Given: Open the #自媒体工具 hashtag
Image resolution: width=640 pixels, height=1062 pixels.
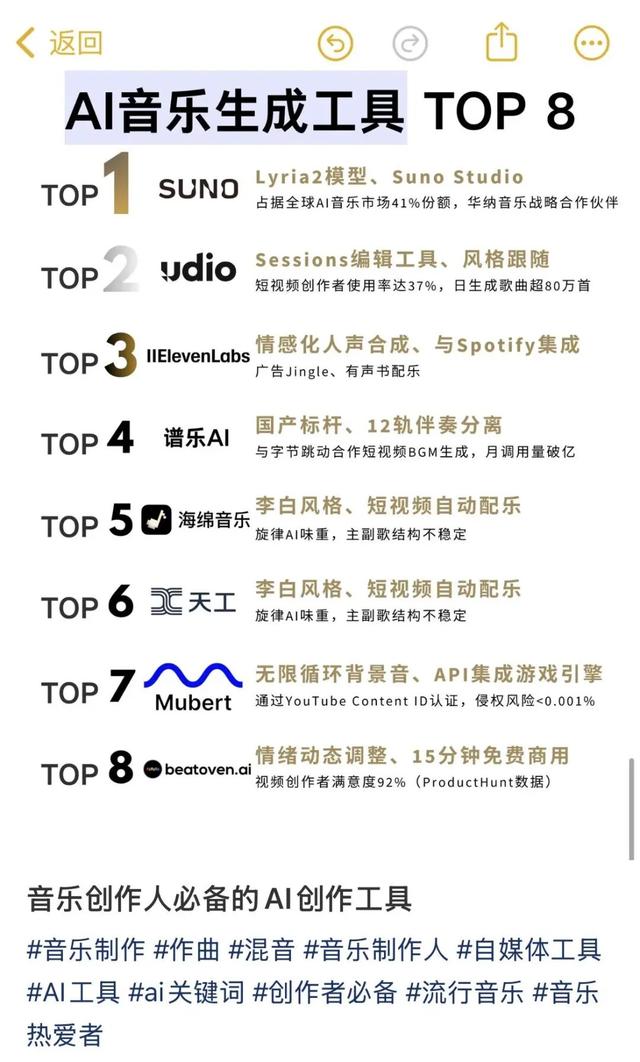Looking at the screenshot, I should [x=528, y=949].
